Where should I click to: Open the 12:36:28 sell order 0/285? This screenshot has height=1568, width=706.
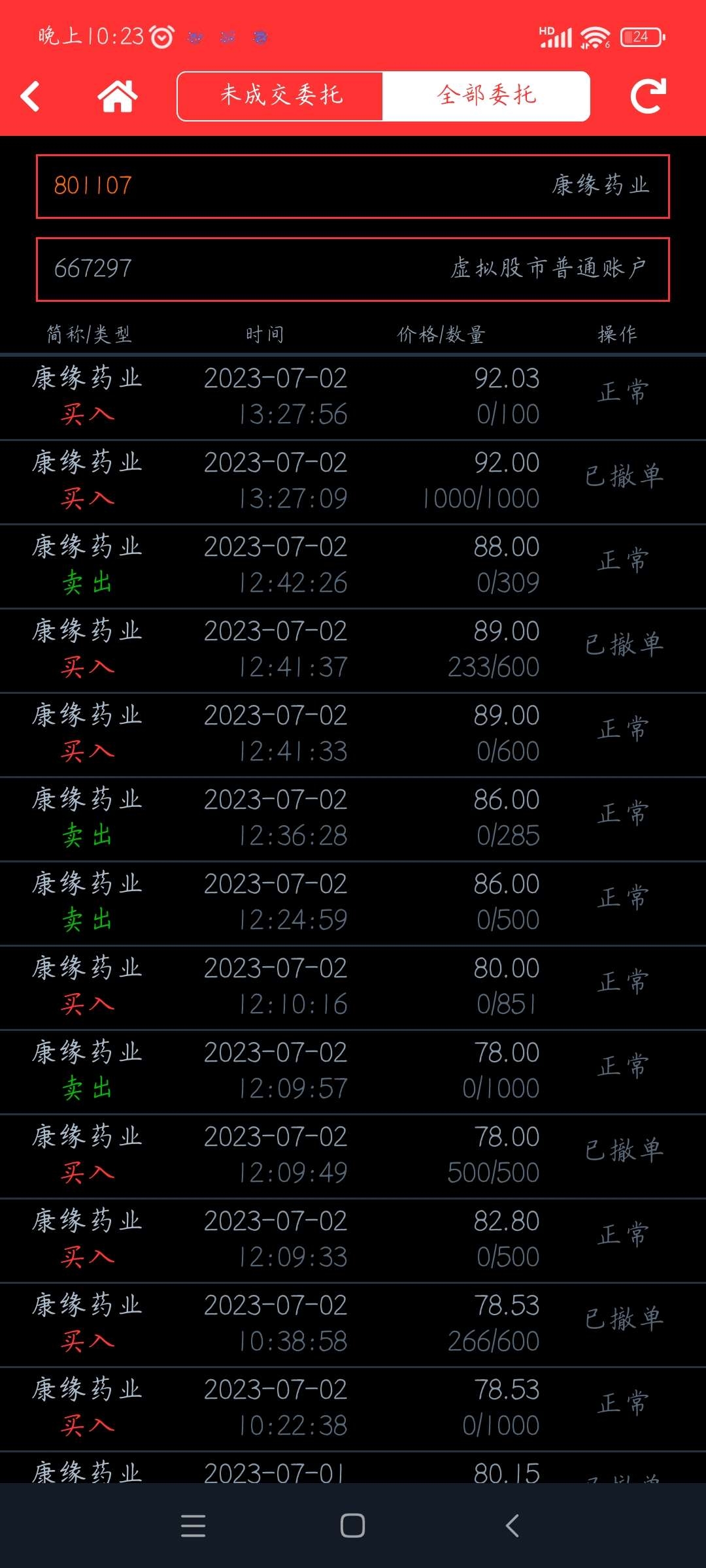point(353,819)
